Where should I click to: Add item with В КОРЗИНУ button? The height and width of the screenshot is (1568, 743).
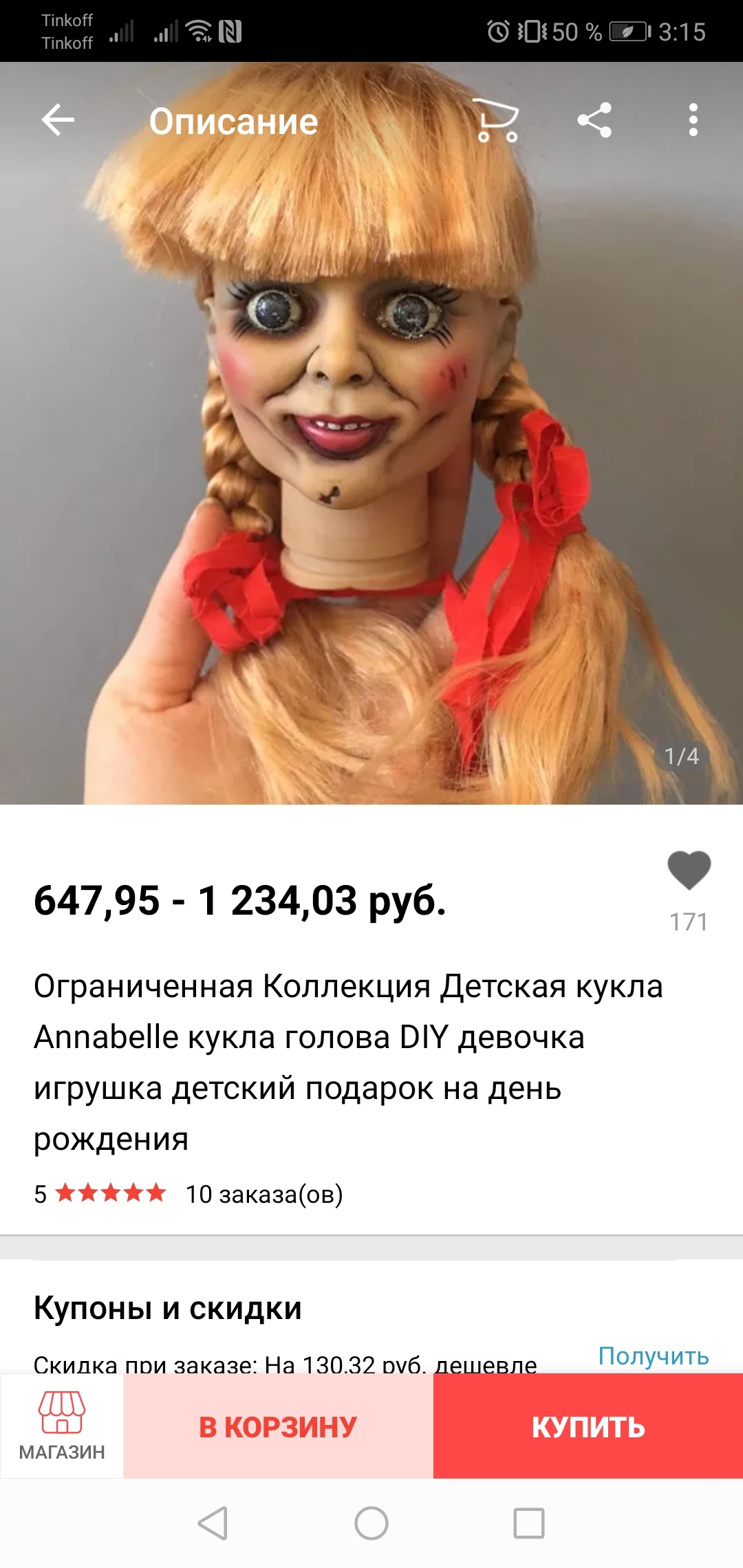point(278,1426)
